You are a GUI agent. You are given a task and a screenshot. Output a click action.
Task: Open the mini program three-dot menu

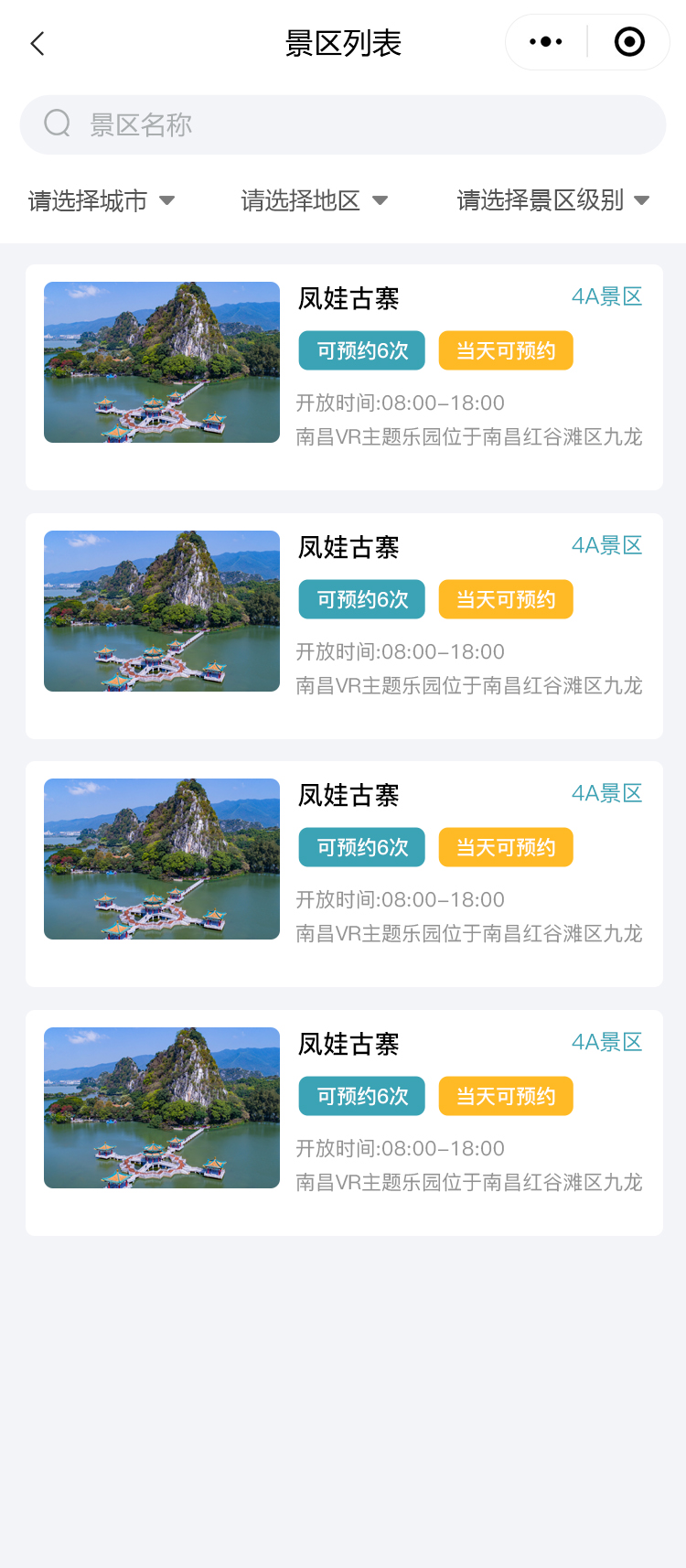click(x=546, y=42)
